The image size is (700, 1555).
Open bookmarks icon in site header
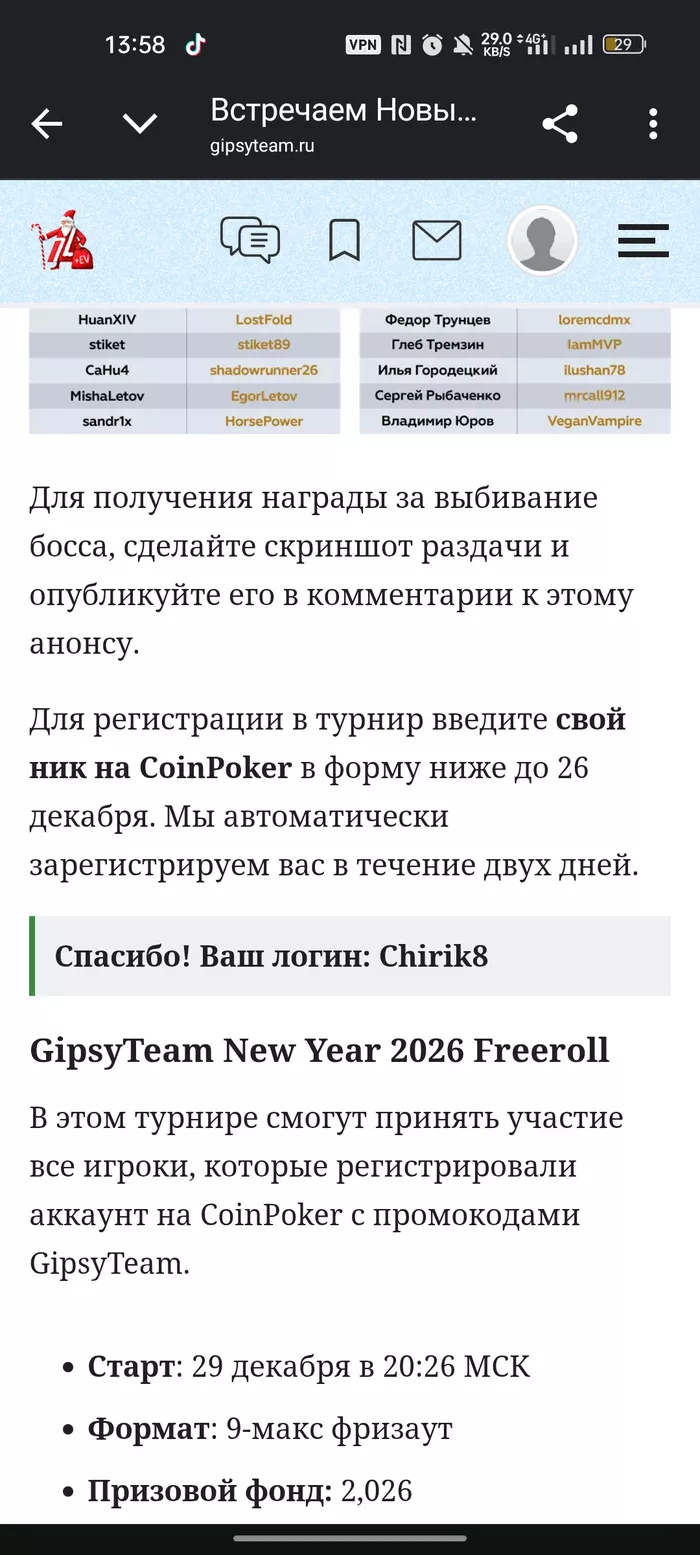coord(344,241)
